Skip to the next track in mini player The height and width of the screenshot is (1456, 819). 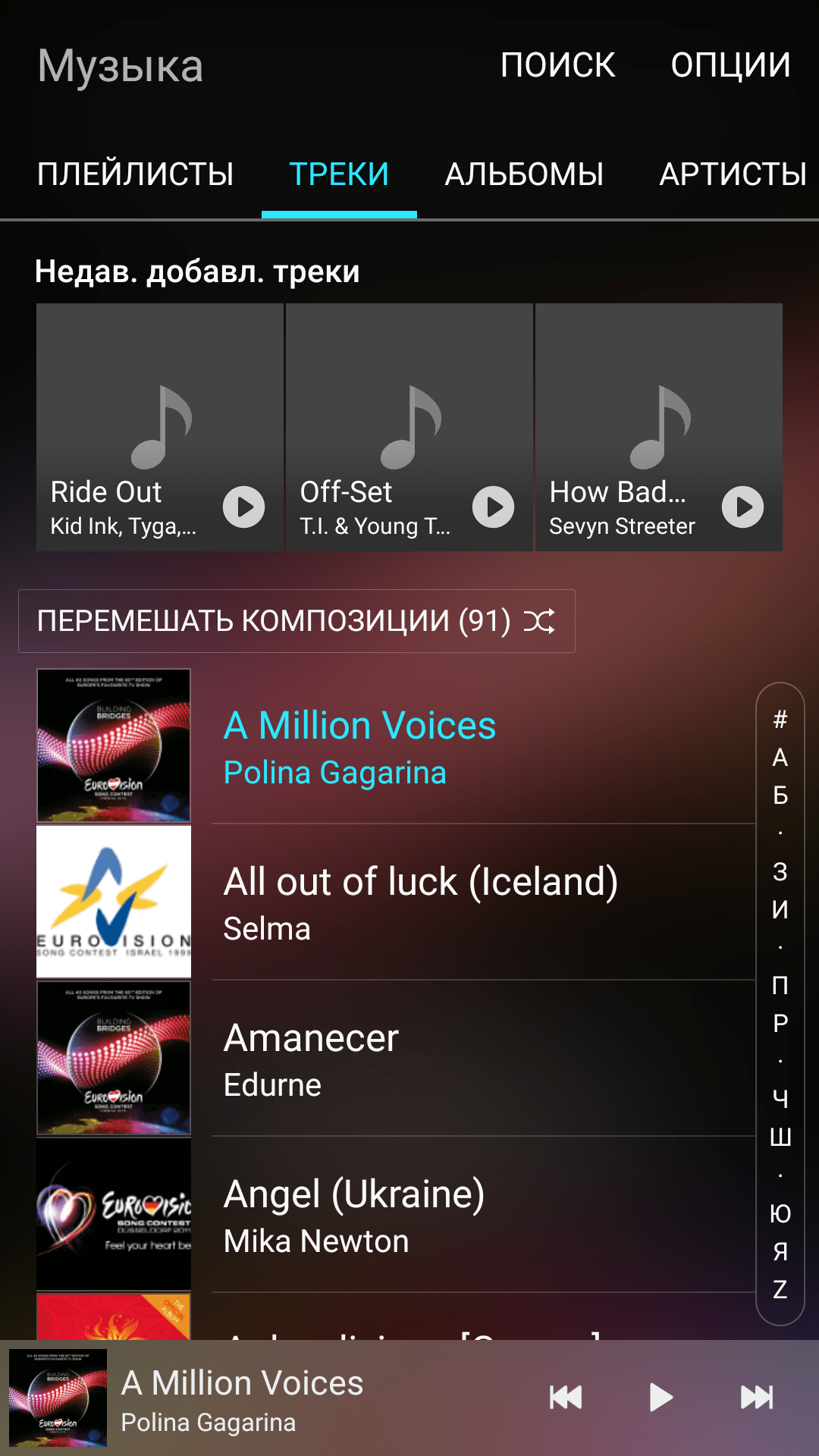(x=757, y=1397)
